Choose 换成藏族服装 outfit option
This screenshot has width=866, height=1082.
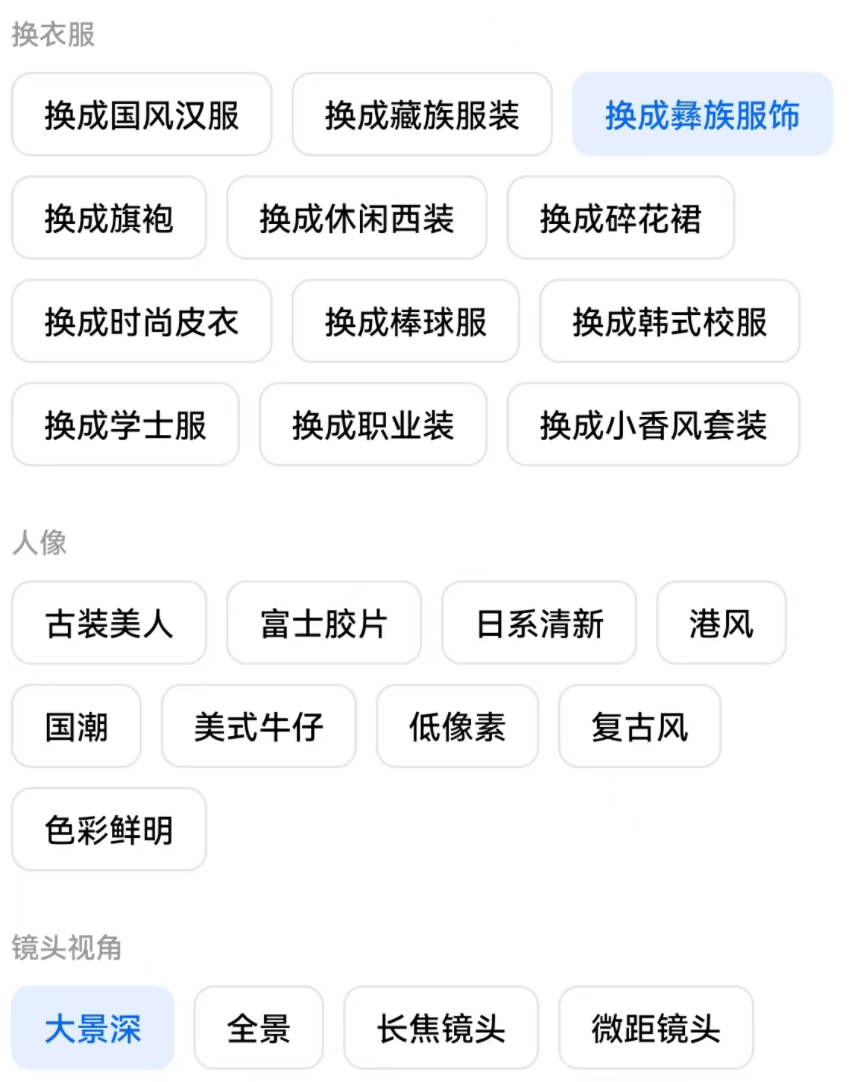pyautogui.click(x=421, y=115)
